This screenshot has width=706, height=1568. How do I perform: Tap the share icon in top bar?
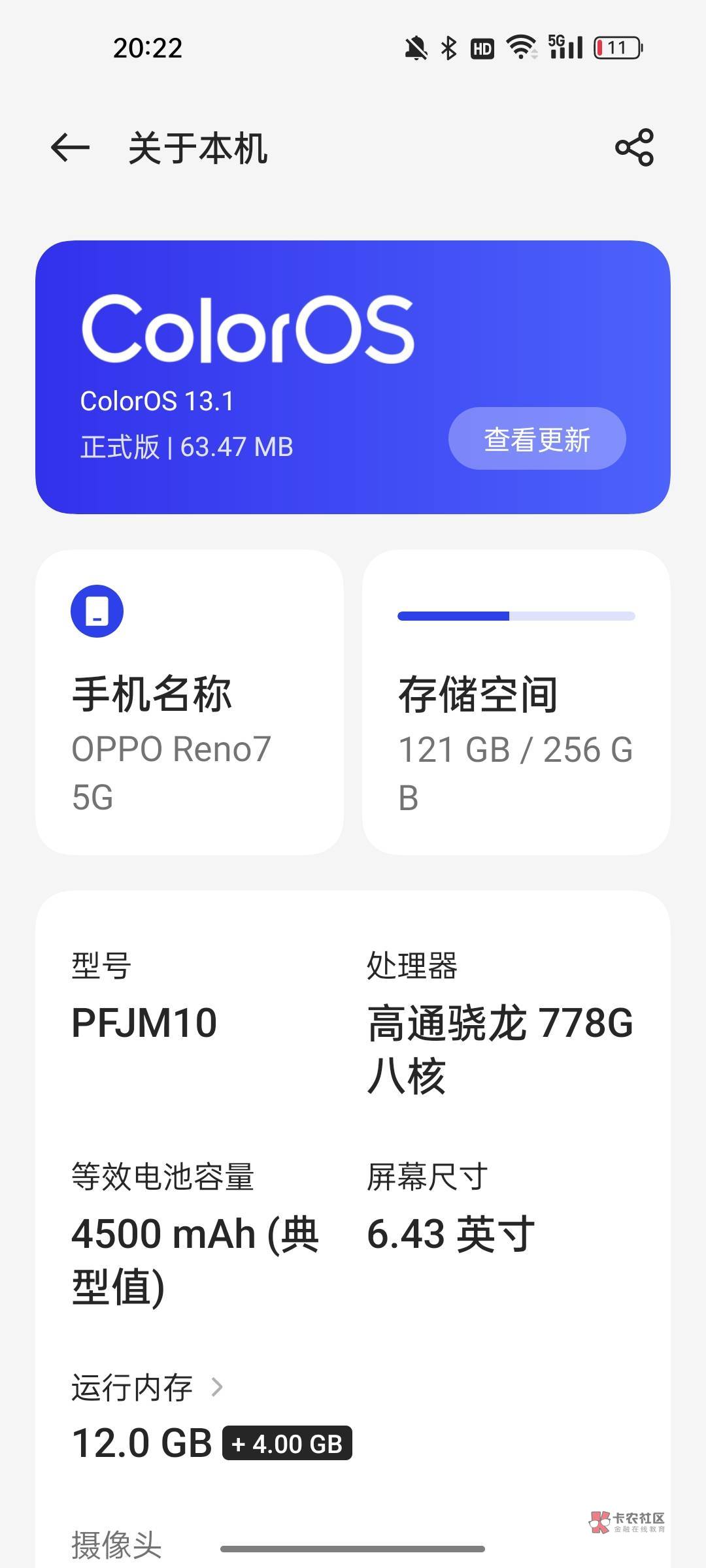click(x=634, y=147)
